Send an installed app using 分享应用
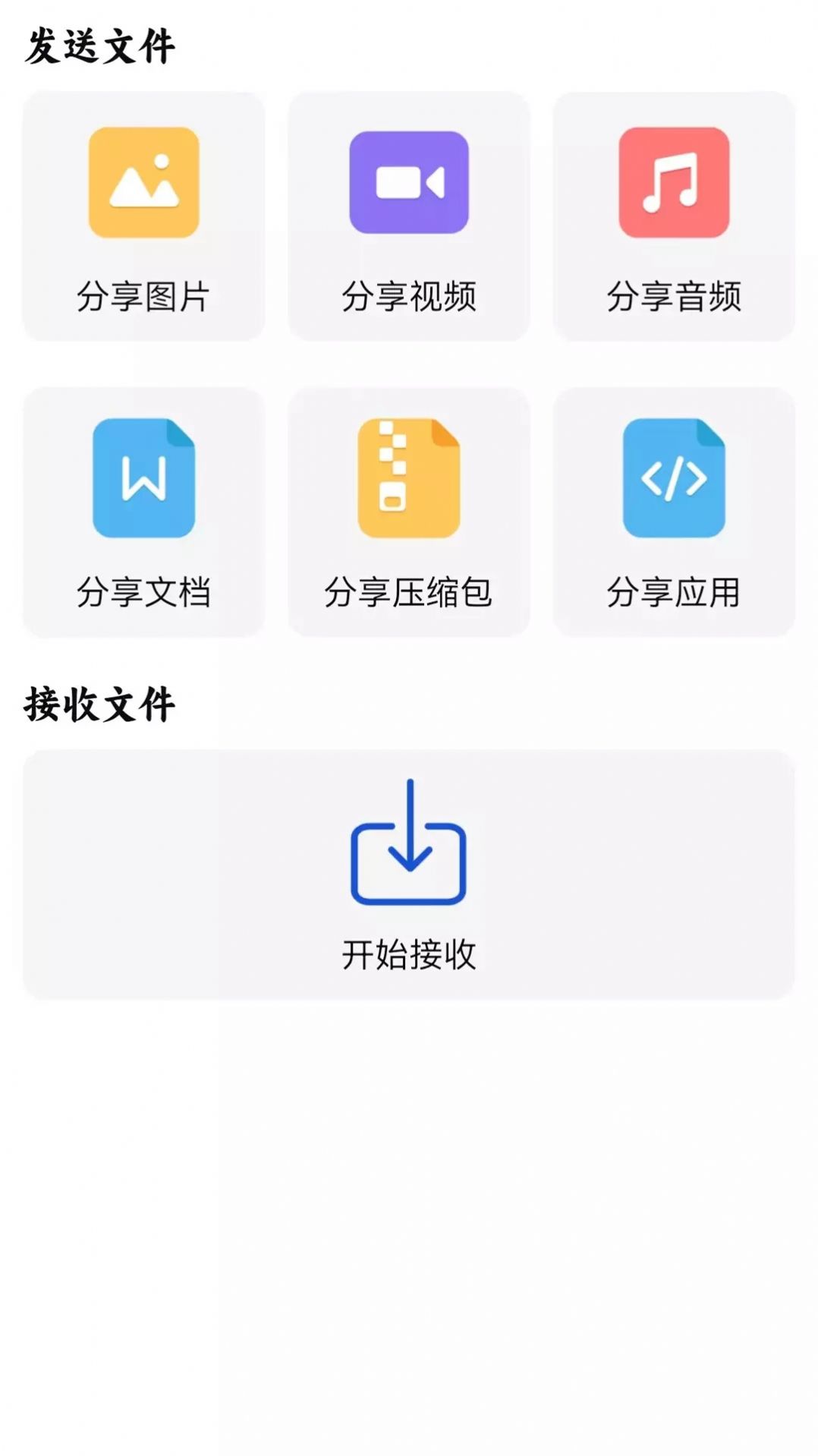Screen dimensions: 818x1456 point(674,513)
